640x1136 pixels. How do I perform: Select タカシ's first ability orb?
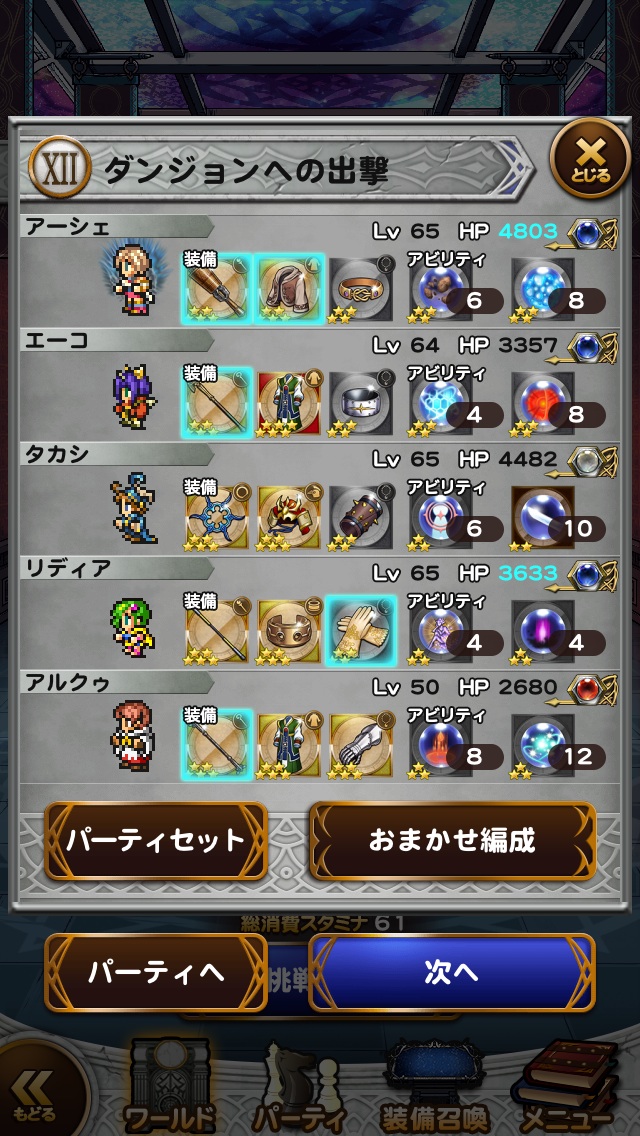[438, 517]
